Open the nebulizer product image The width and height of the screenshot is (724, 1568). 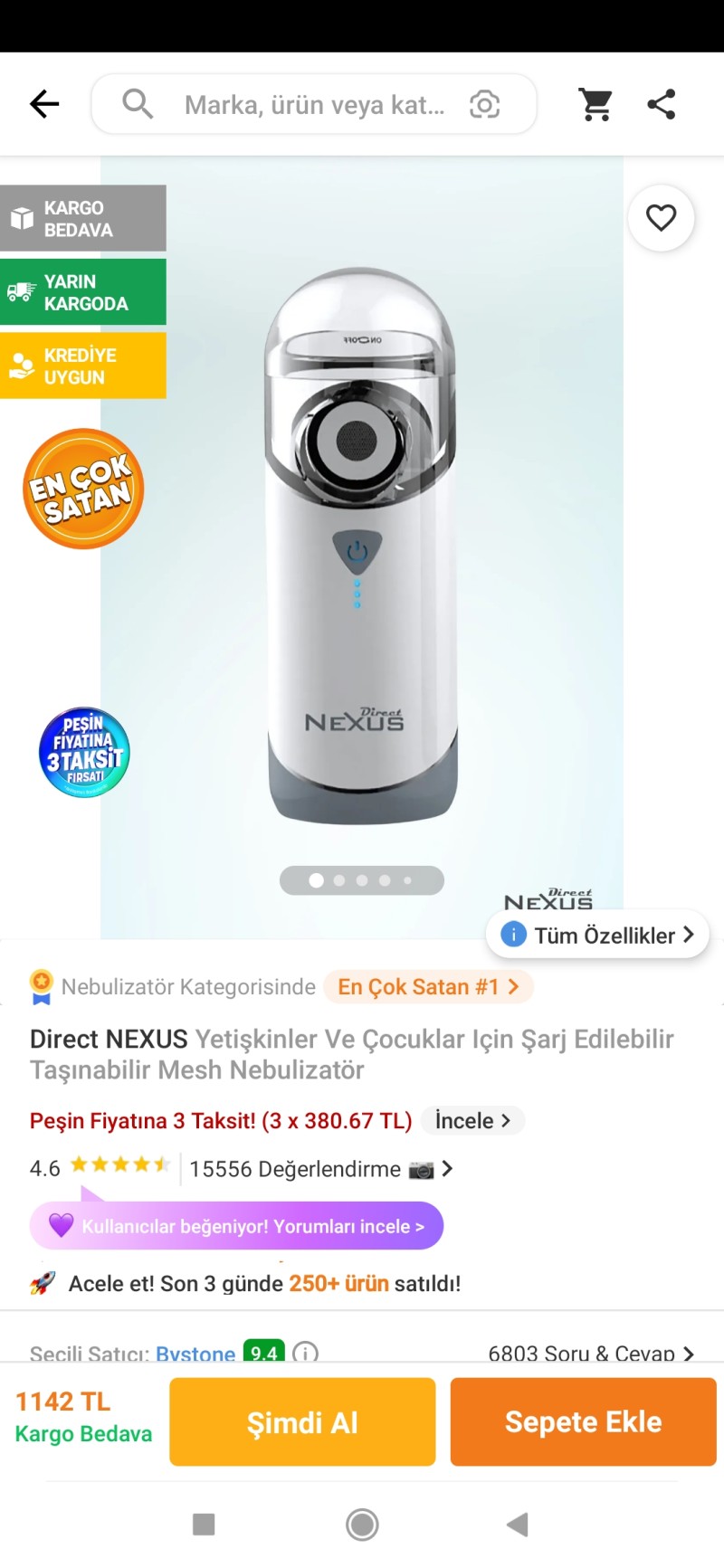(x=362, y=543)
